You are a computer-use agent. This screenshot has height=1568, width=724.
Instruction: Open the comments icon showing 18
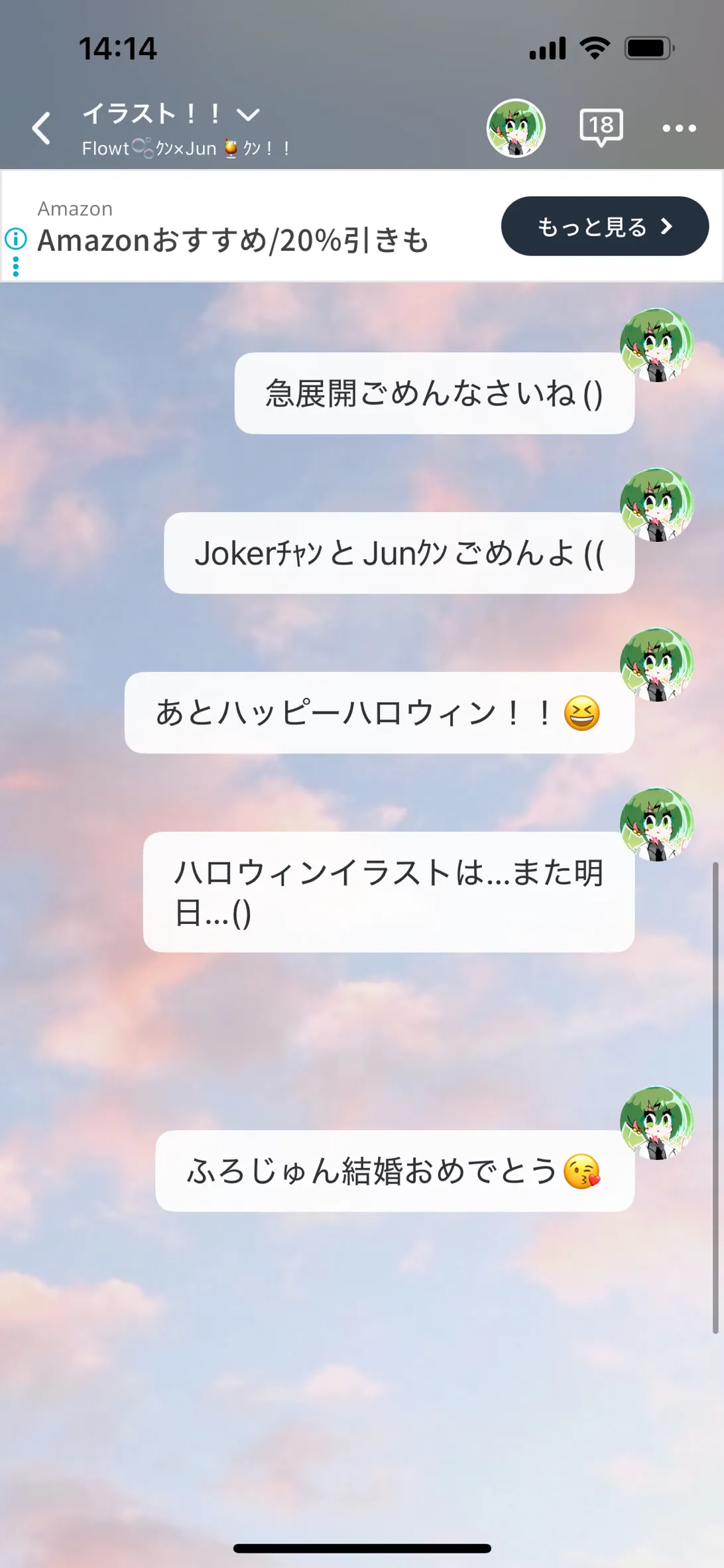[601, 127]
